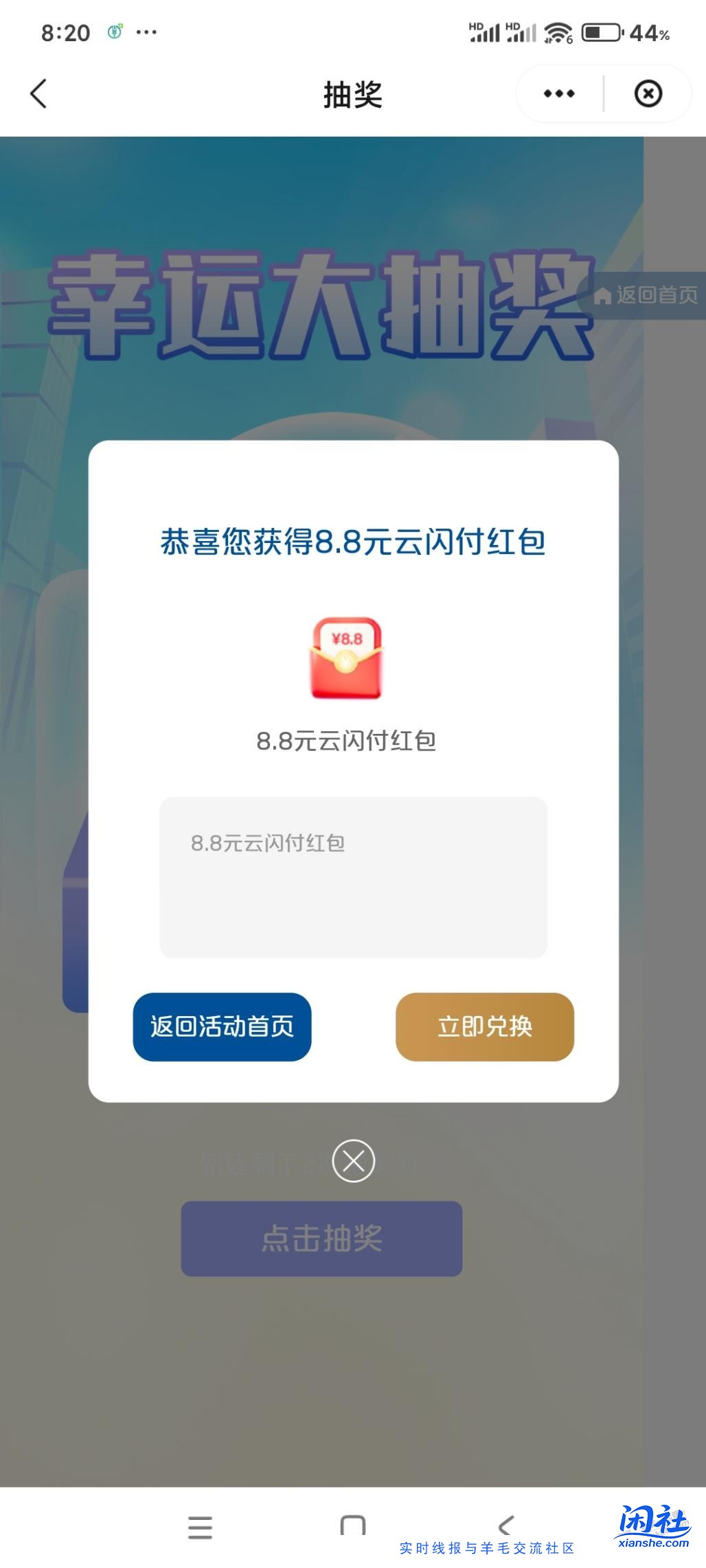Tap the 8.8元 red envelope image

point(345,658)
